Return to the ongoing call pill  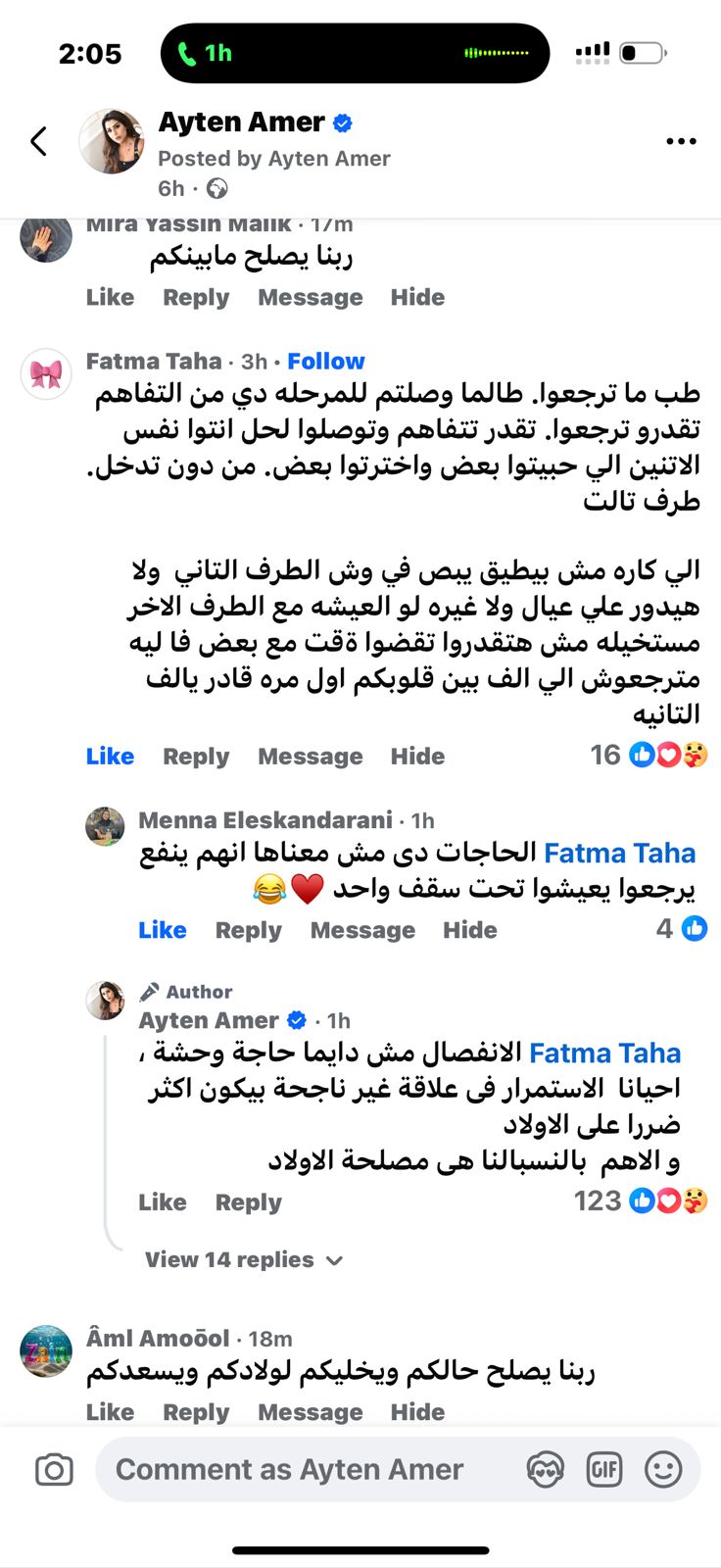355,53
